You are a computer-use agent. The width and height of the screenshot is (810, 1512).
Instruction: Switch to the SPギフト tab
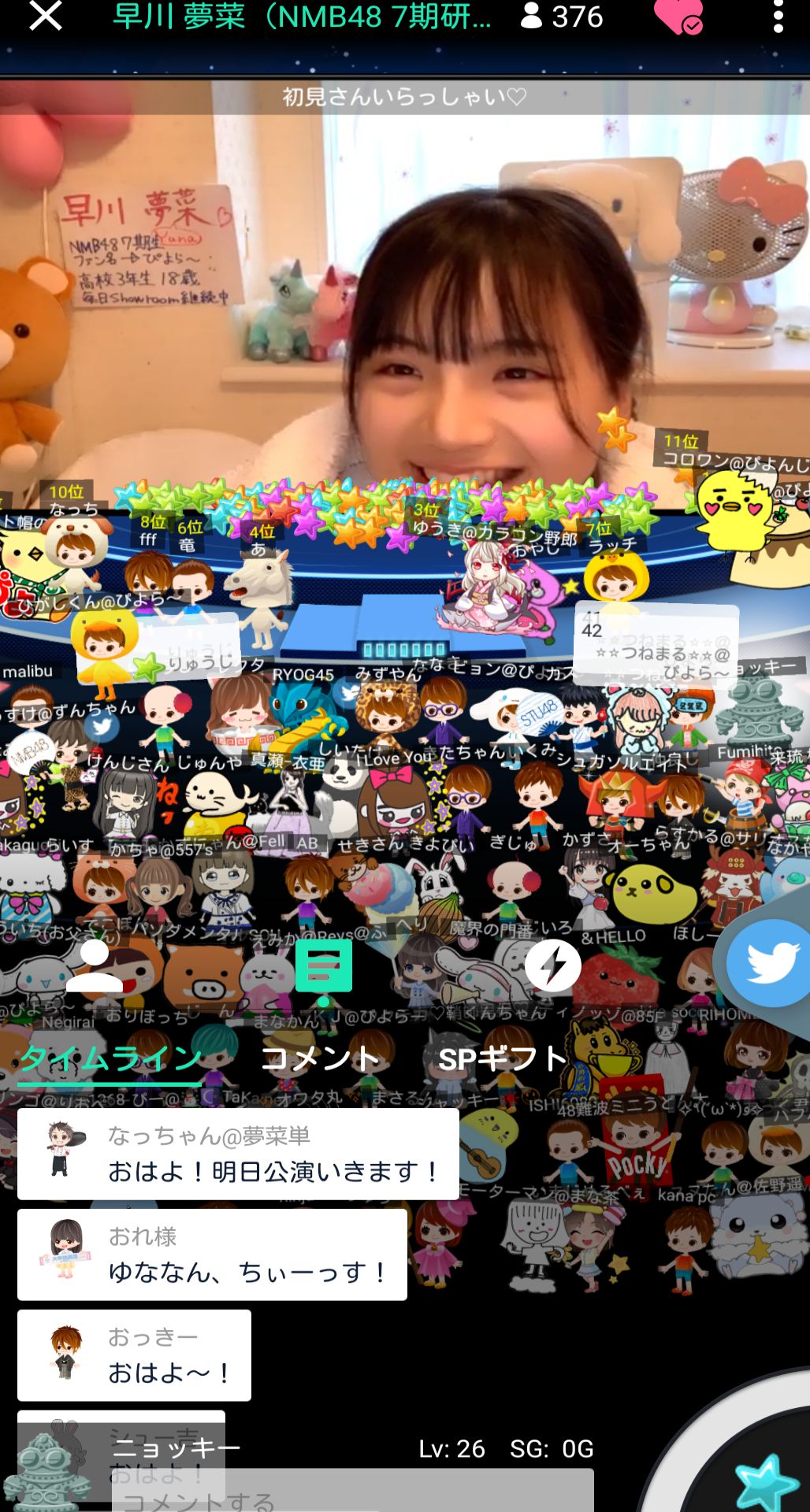pos(502,1059)
